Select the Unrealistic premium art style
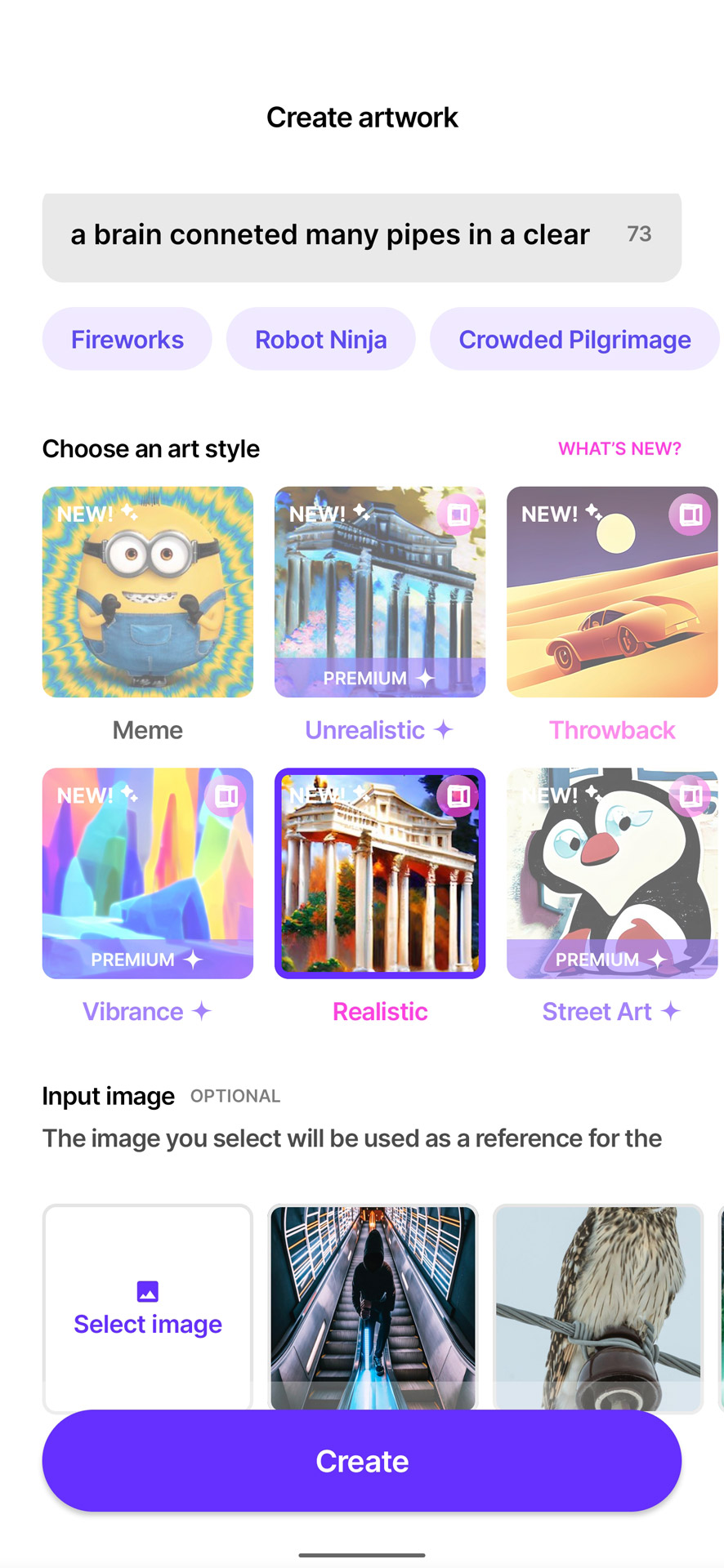The height and width of the screenshot is (1568, 724). coord(379,593)
